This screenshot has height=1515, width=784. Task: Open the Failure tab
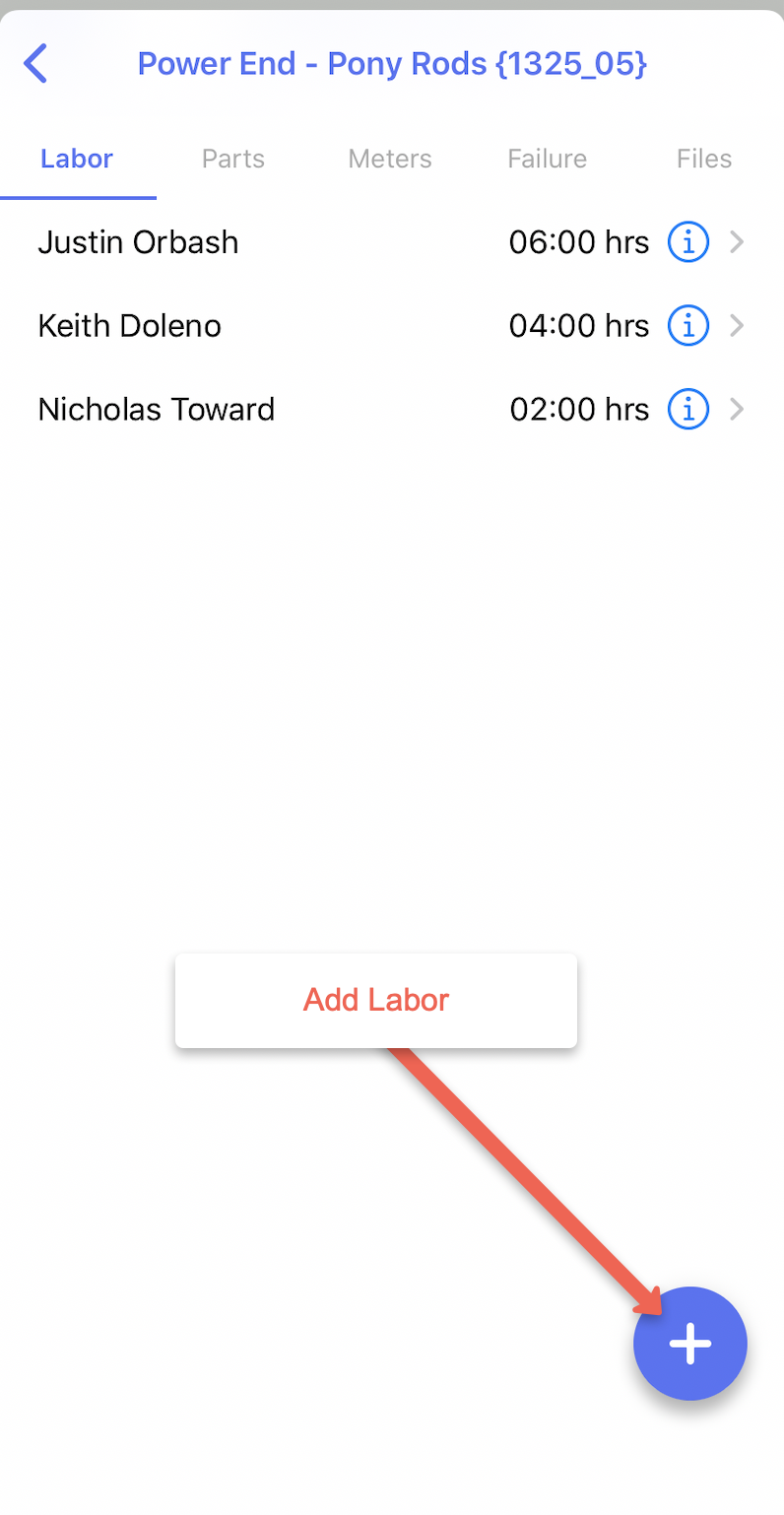(x=547, y=159)
